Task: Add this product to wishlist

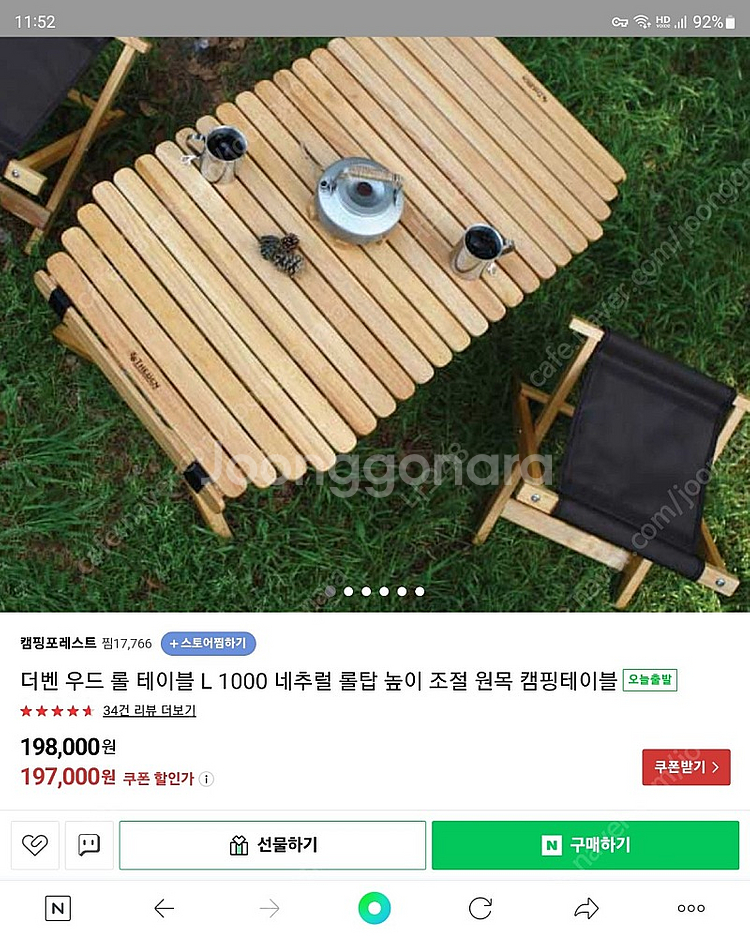Action: point(36,845)
